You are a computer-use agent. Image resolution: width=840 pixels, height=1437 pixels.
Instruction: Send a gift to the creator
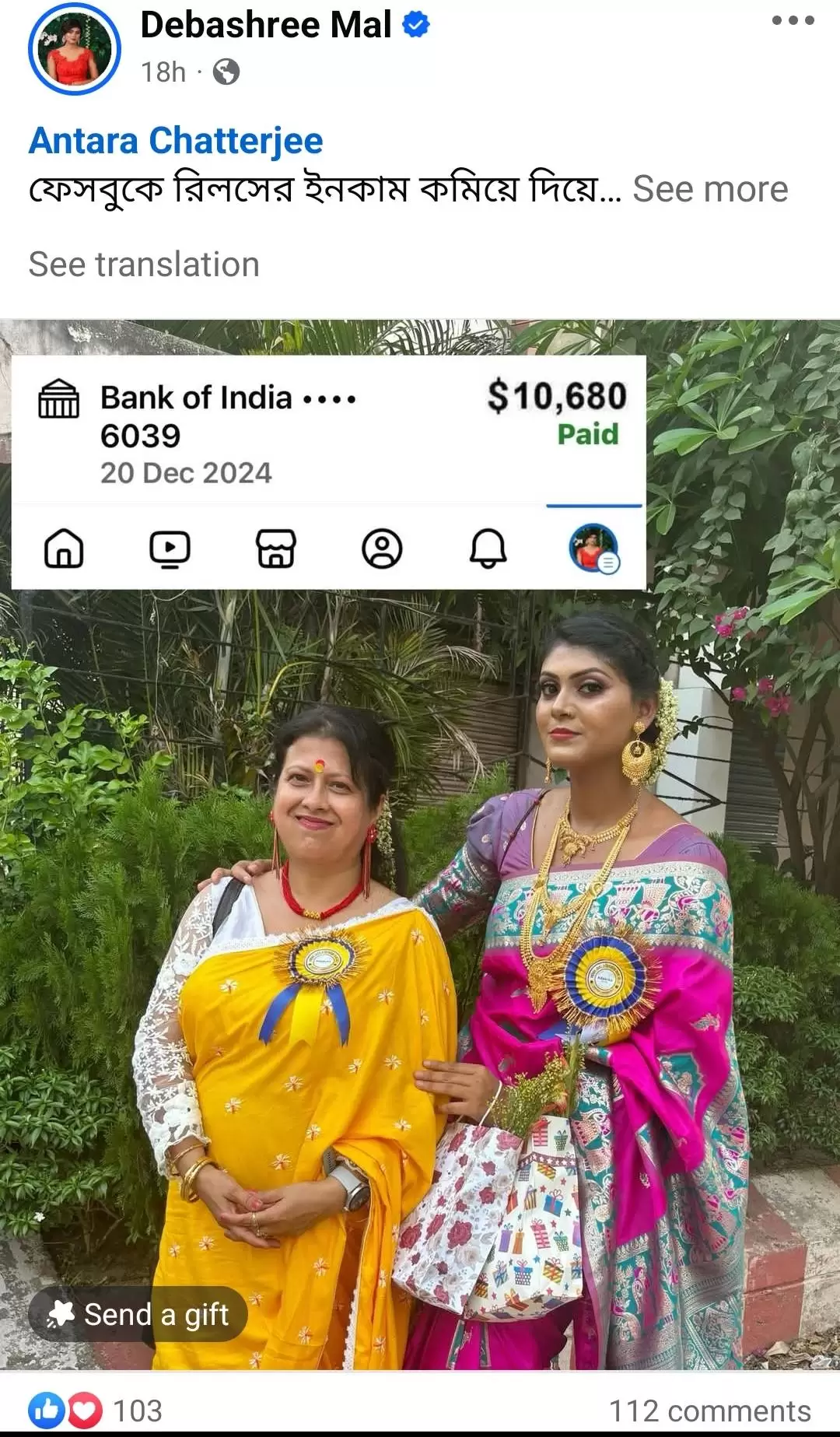point(138,1315)
